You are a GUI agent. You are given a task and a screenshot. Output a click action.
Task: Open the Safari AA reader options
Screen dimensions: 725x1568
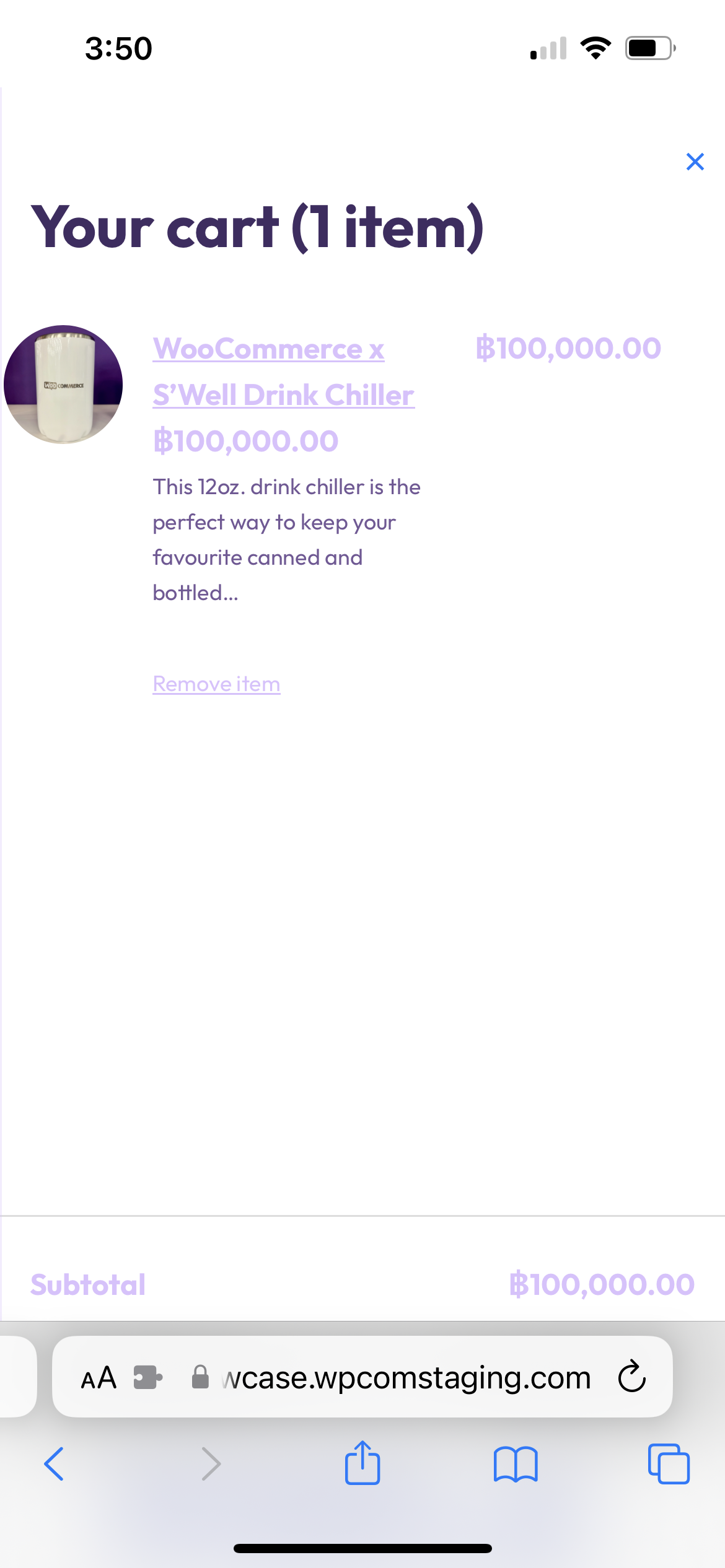tap(99, 1378)
